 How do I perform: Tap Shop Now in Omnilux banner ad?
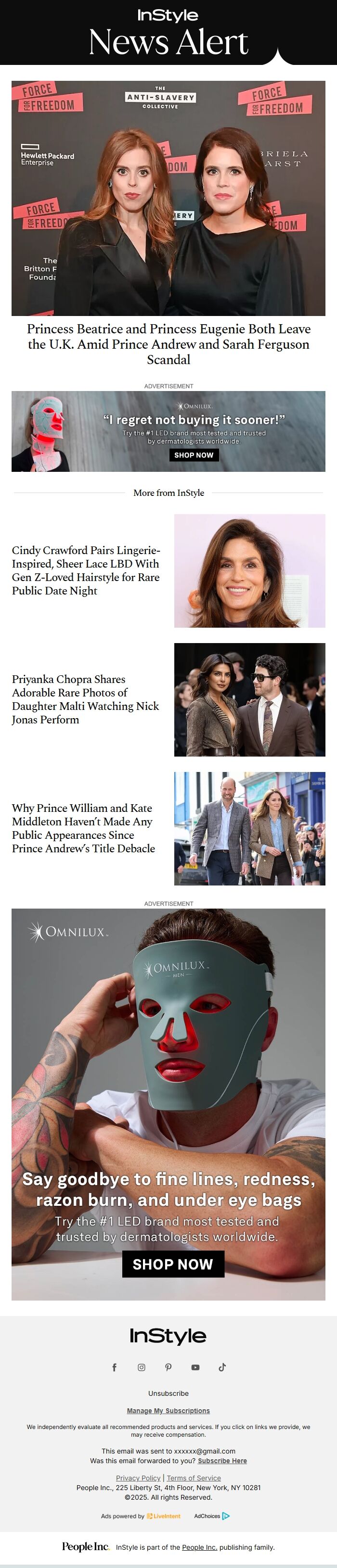pos(194,455)
